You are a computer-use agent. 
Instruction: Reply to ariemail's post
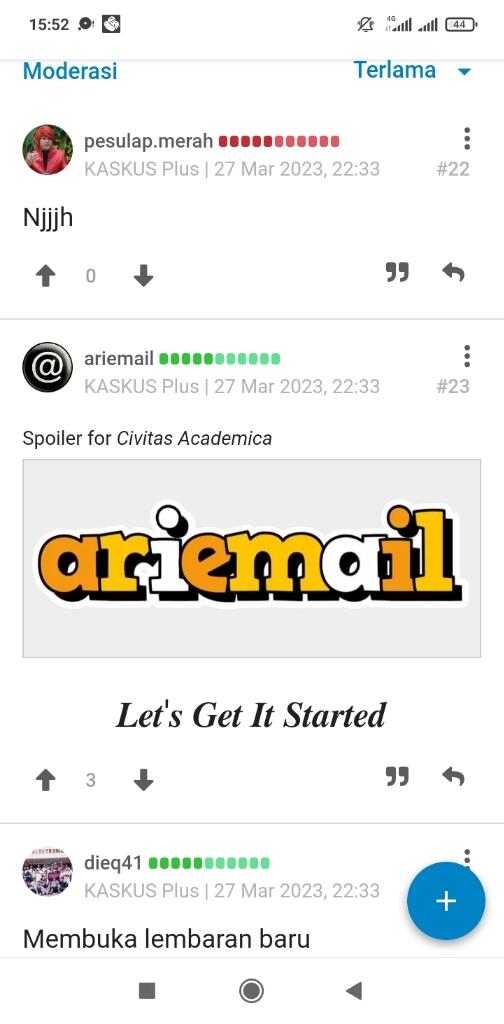pos(453,776)
